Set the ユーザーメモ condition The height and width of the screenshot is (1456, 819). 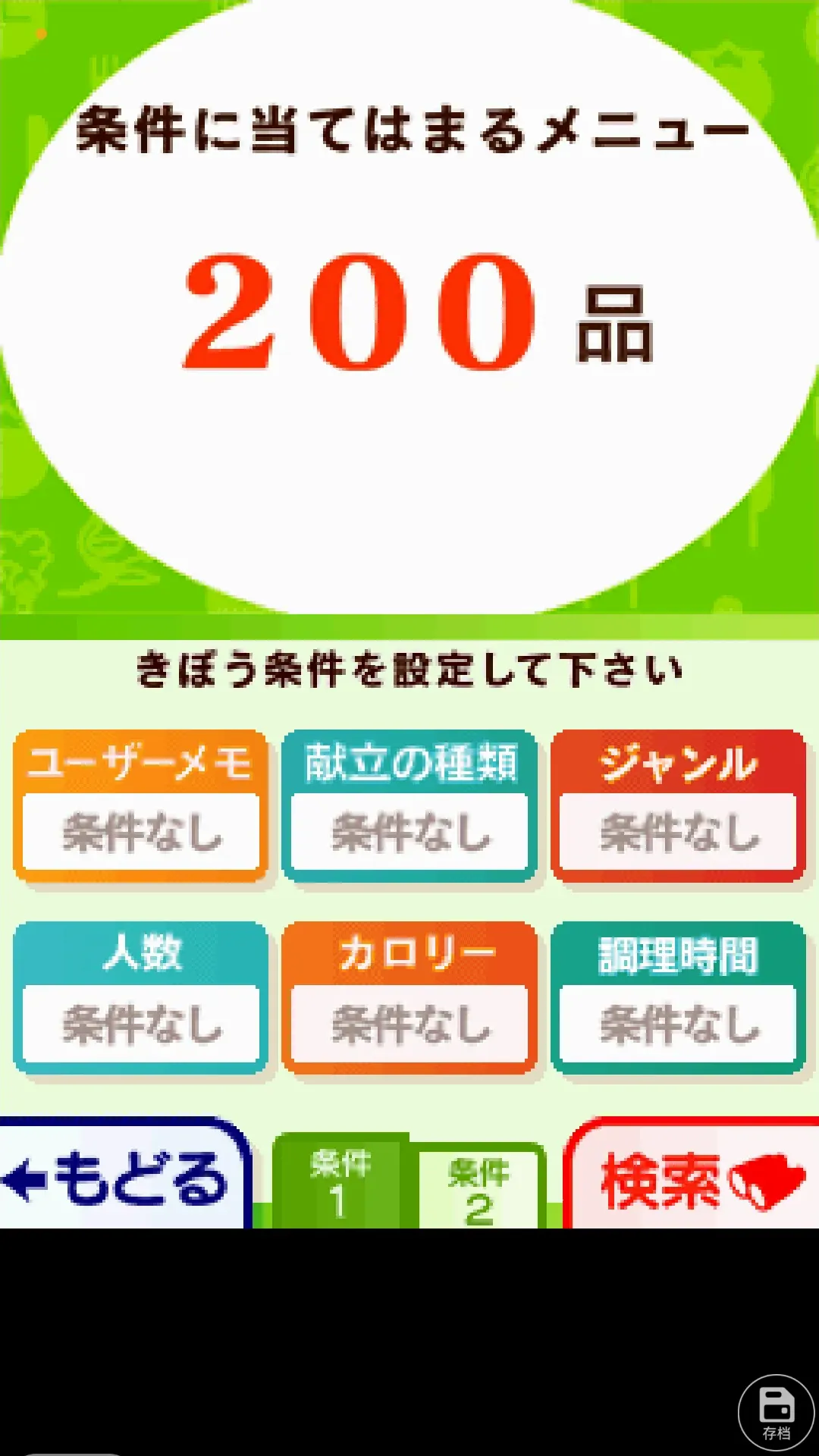[x=140, y=807]
